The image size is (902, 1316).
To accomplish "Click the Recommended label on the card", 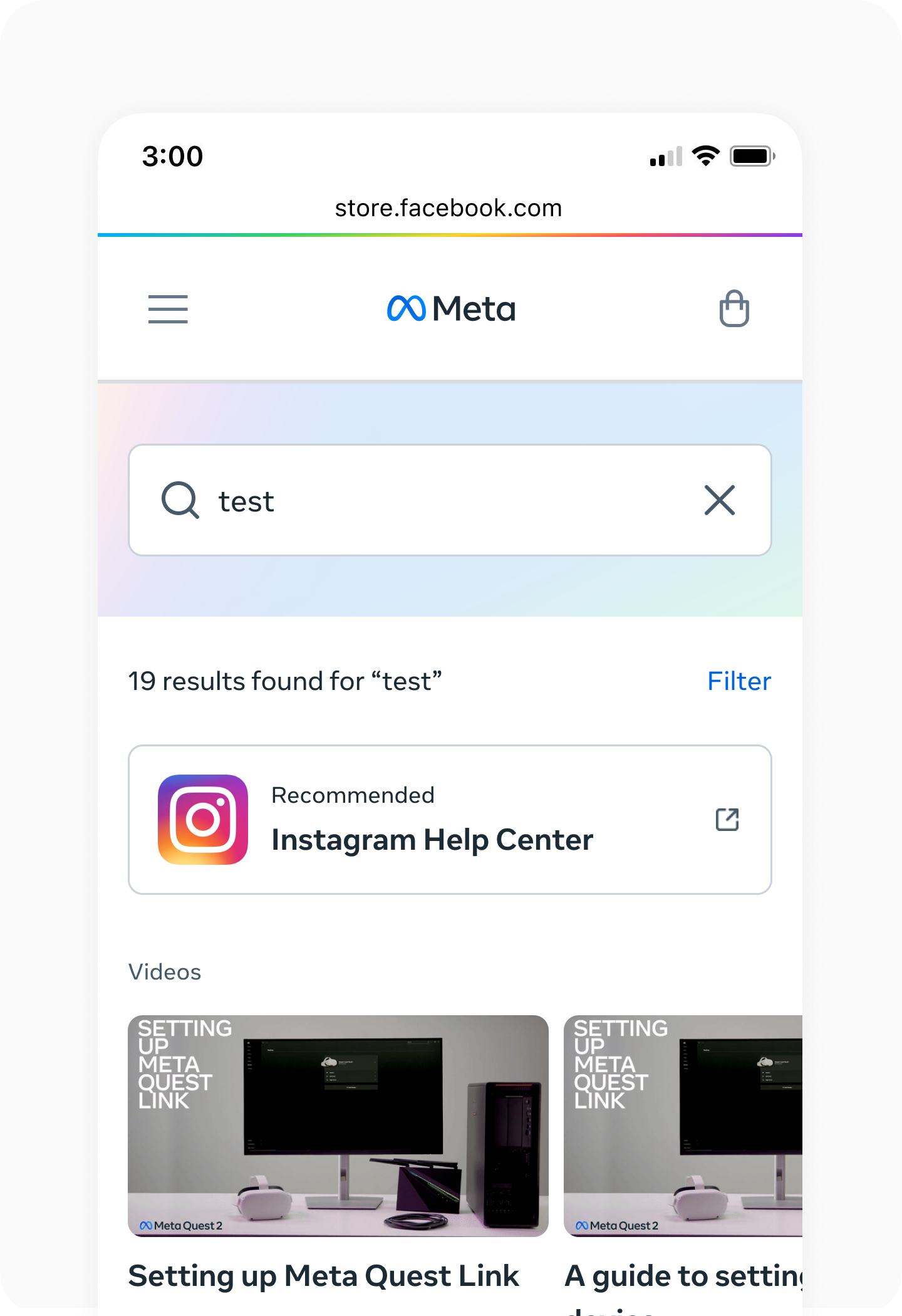I will 353,795.
